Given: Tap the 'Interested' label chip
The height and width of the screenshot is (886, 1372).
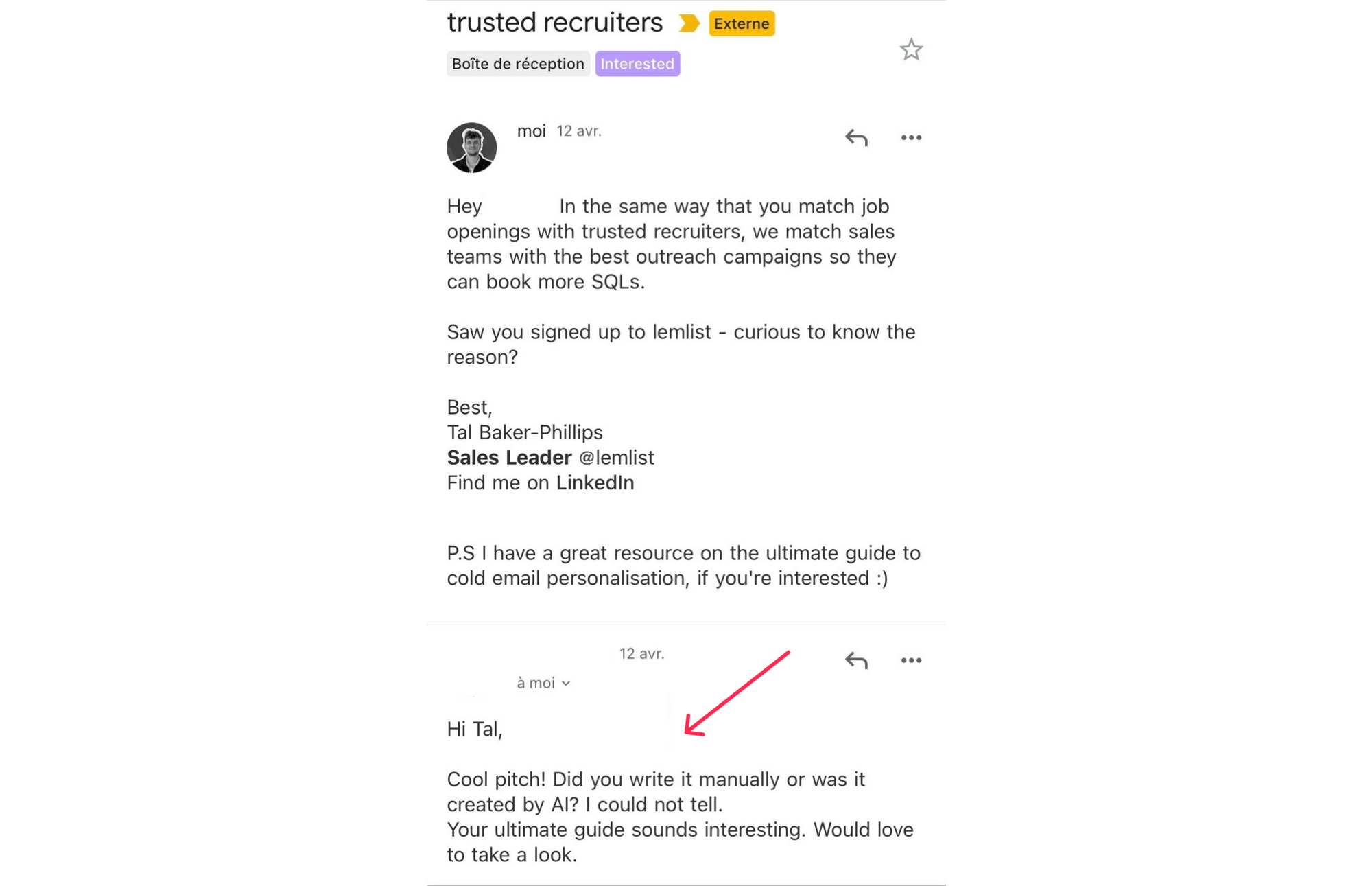Looking at the screenshot, I should coord(637,64).
